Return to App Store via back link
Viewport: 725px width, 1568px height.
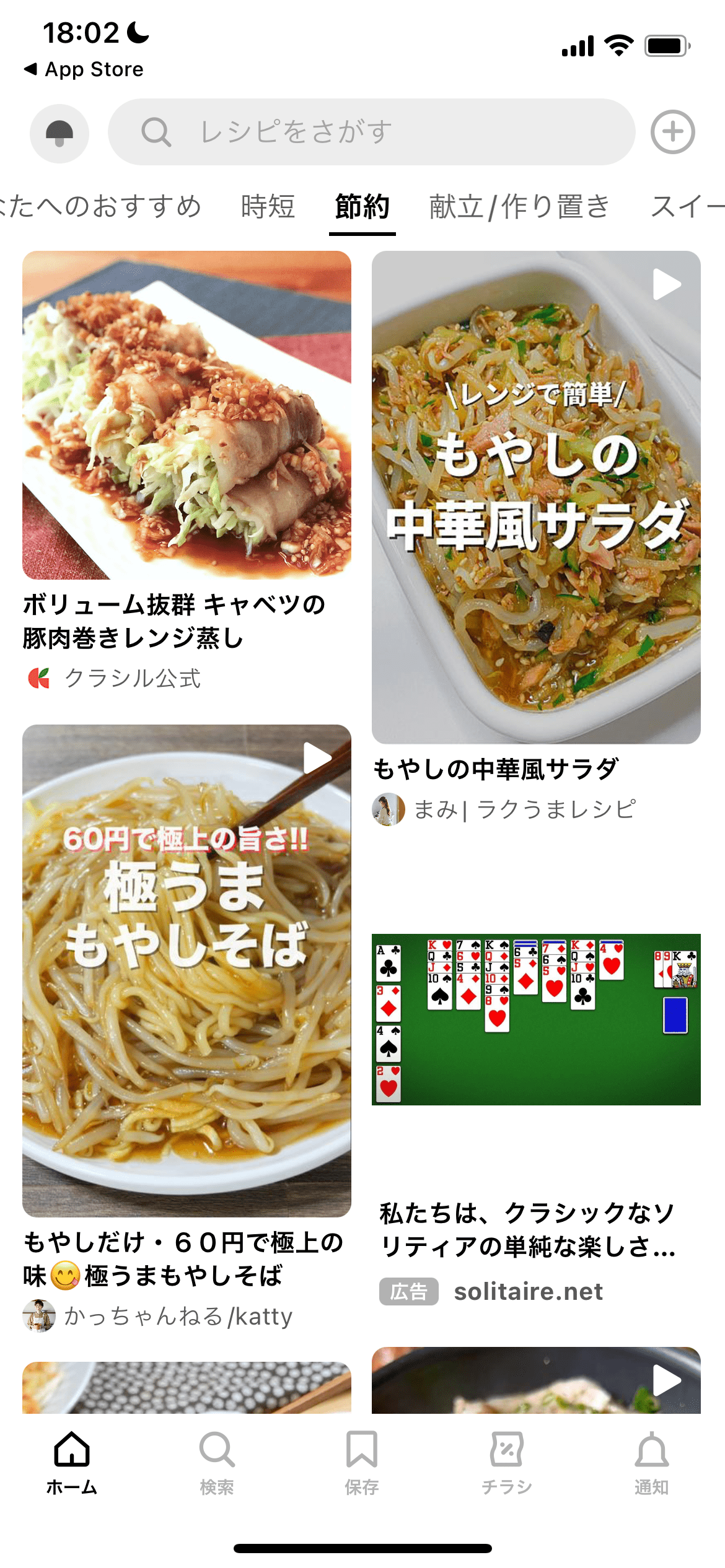pos(84,69)
